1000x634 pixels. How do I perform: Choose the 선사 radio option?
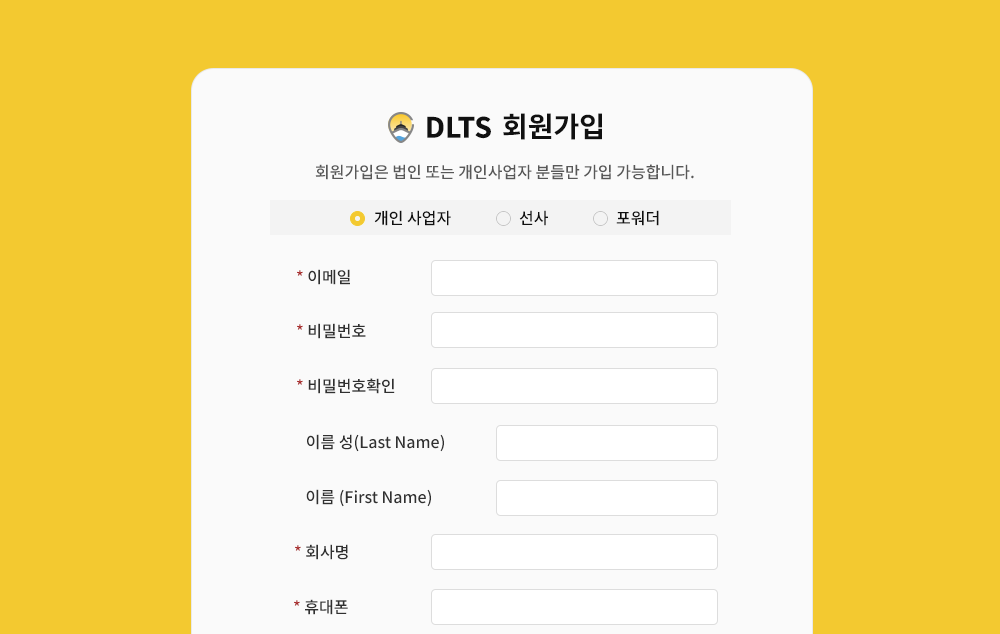coord(503,218)
